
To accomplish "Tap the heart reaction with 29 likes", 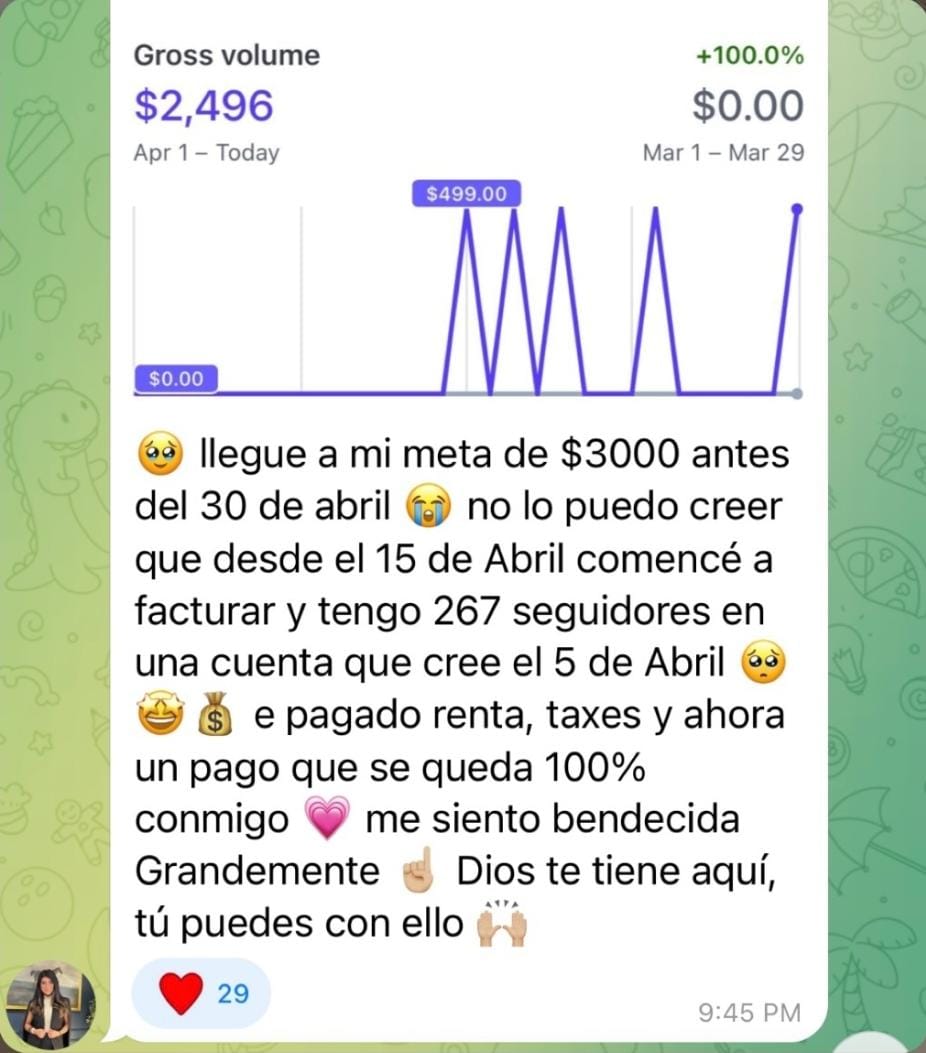I will (x=201, y=993).
